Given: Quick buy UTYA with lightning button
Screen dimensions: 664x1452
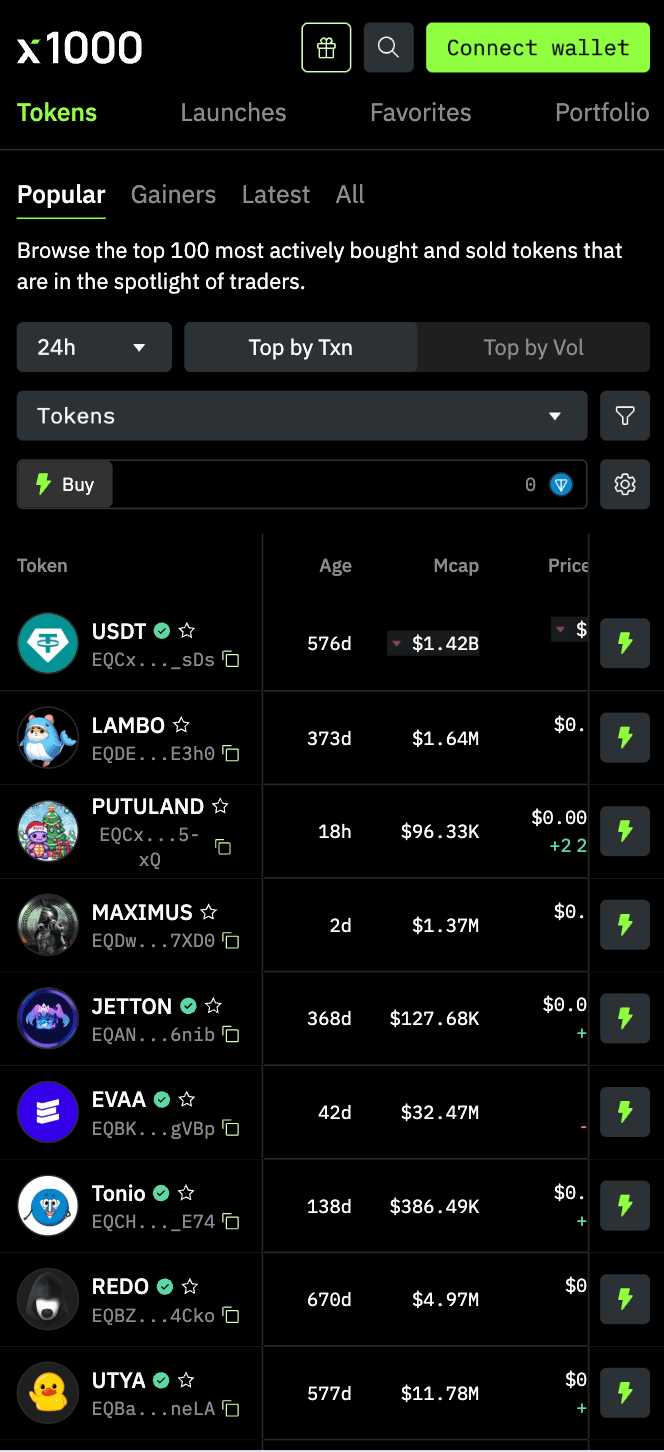Looking at the screenshot, I should point(625,1392).
